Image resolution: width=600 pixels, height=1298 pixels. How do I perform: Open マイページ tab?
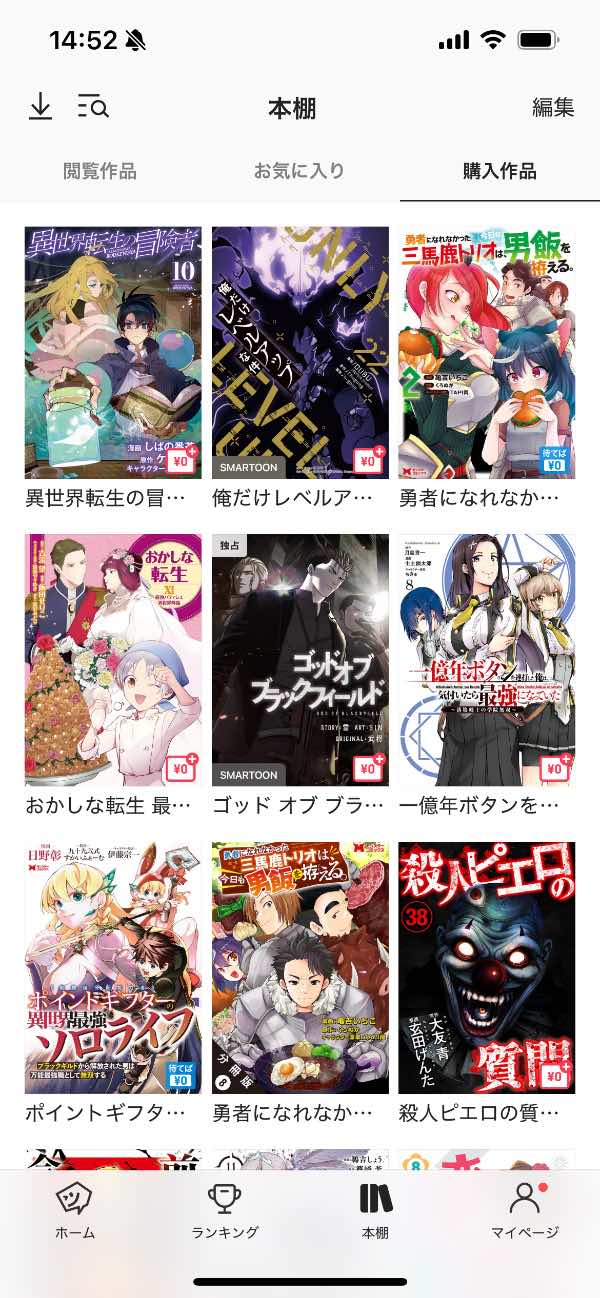point(524,1211)
